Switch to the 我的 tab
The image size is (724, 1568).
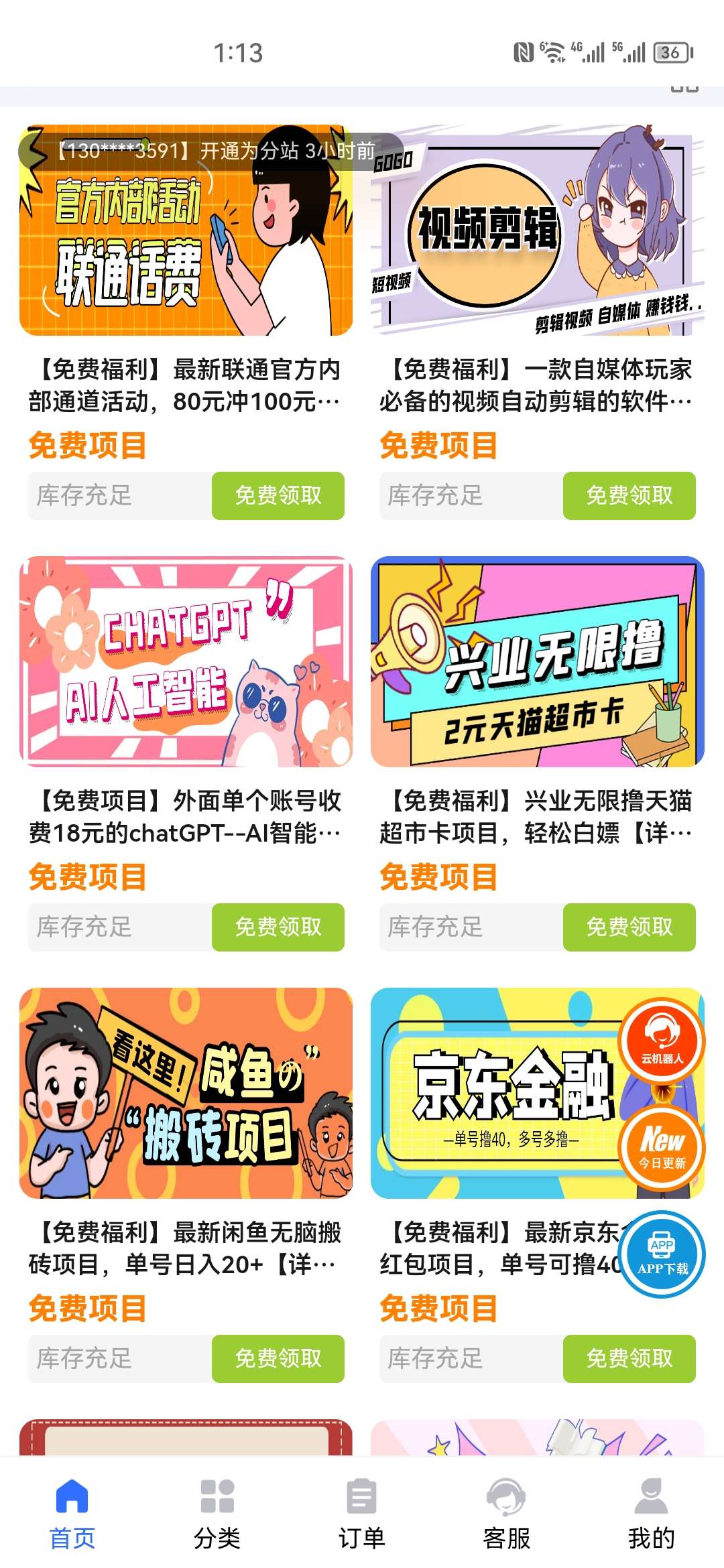(652, 1514)
